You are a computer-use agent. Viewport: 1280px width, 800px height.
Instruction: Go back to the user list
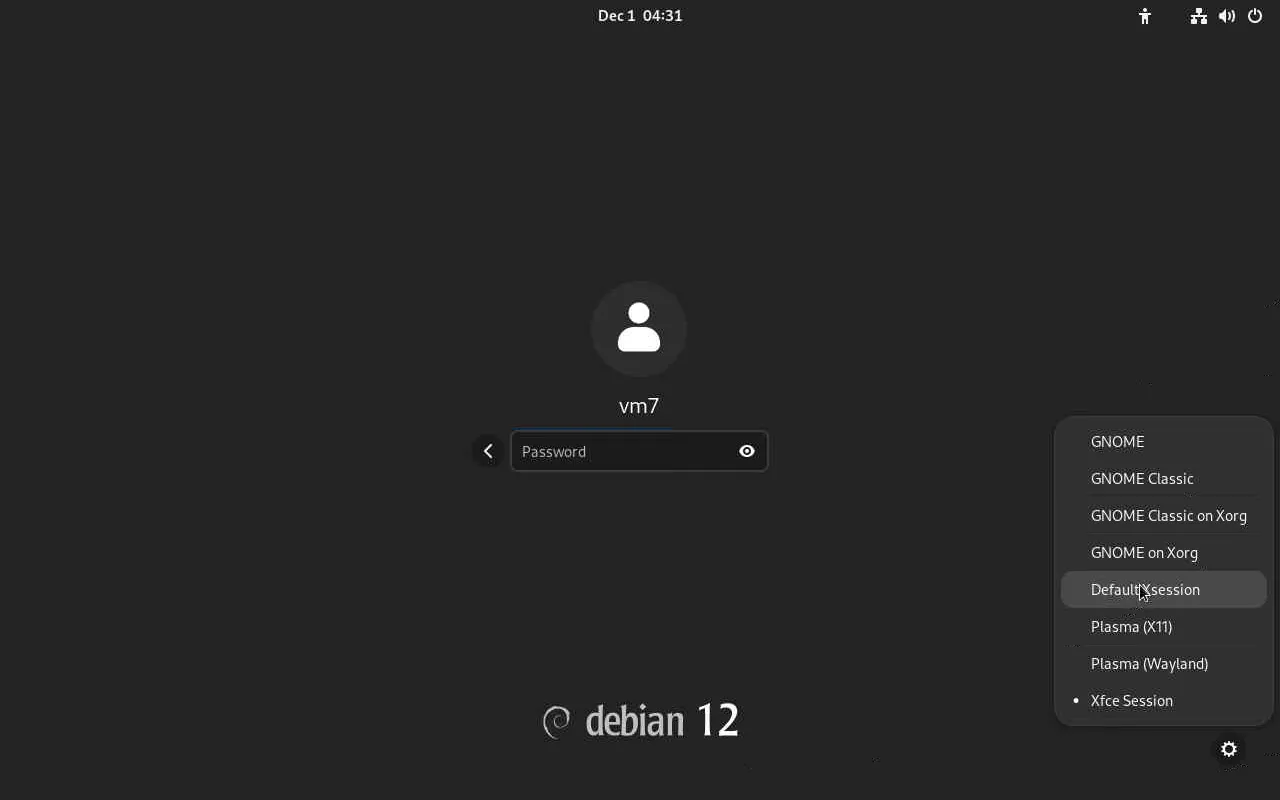pyautogui.click(x=488, y=451)
